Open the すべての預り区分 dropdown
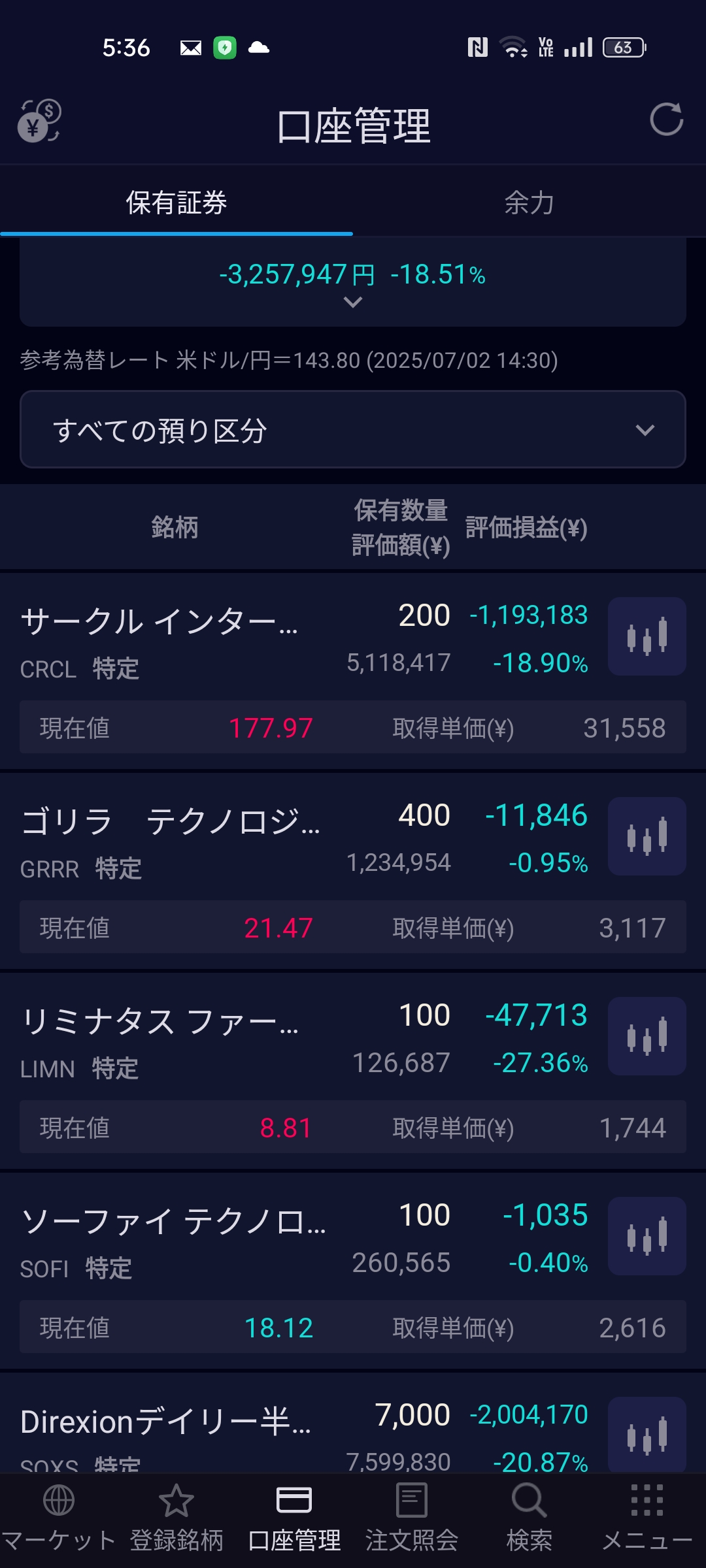706x1568 pixels. click(x=353, y=429)
